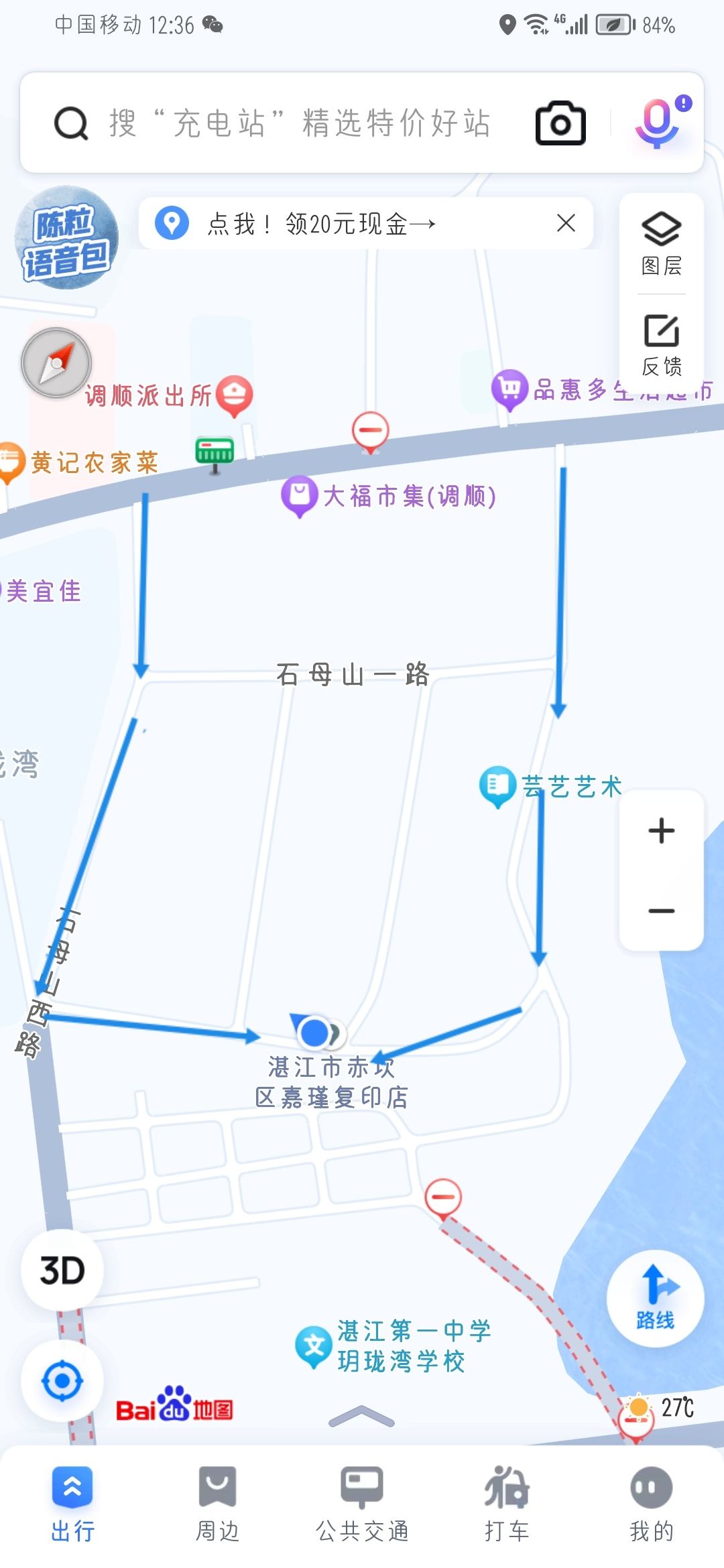
Task: Start voice search with the microphone
Action: click(x=658, y=123)
